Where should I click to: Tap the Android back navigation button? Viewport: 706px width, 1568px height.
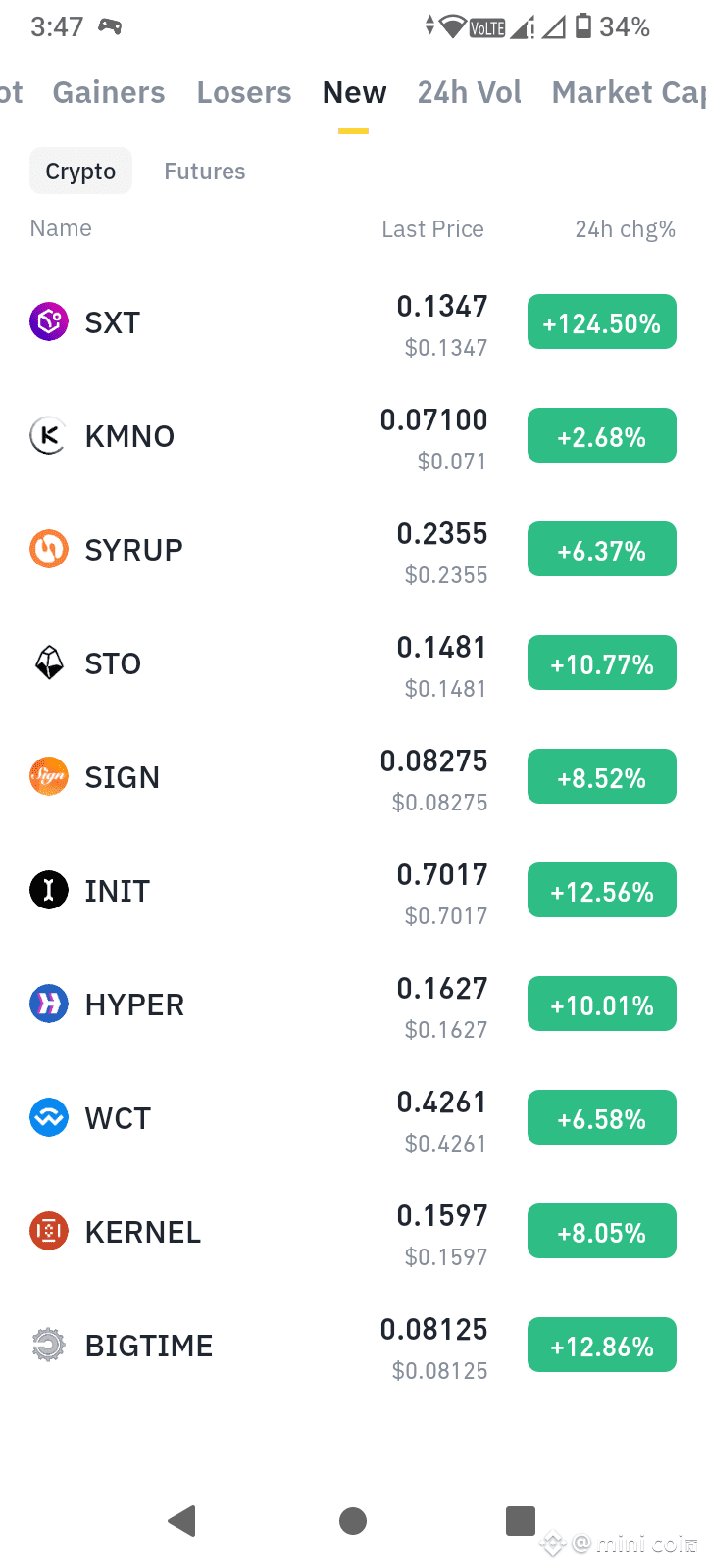pyautogui.click(x=181, y=1520)
